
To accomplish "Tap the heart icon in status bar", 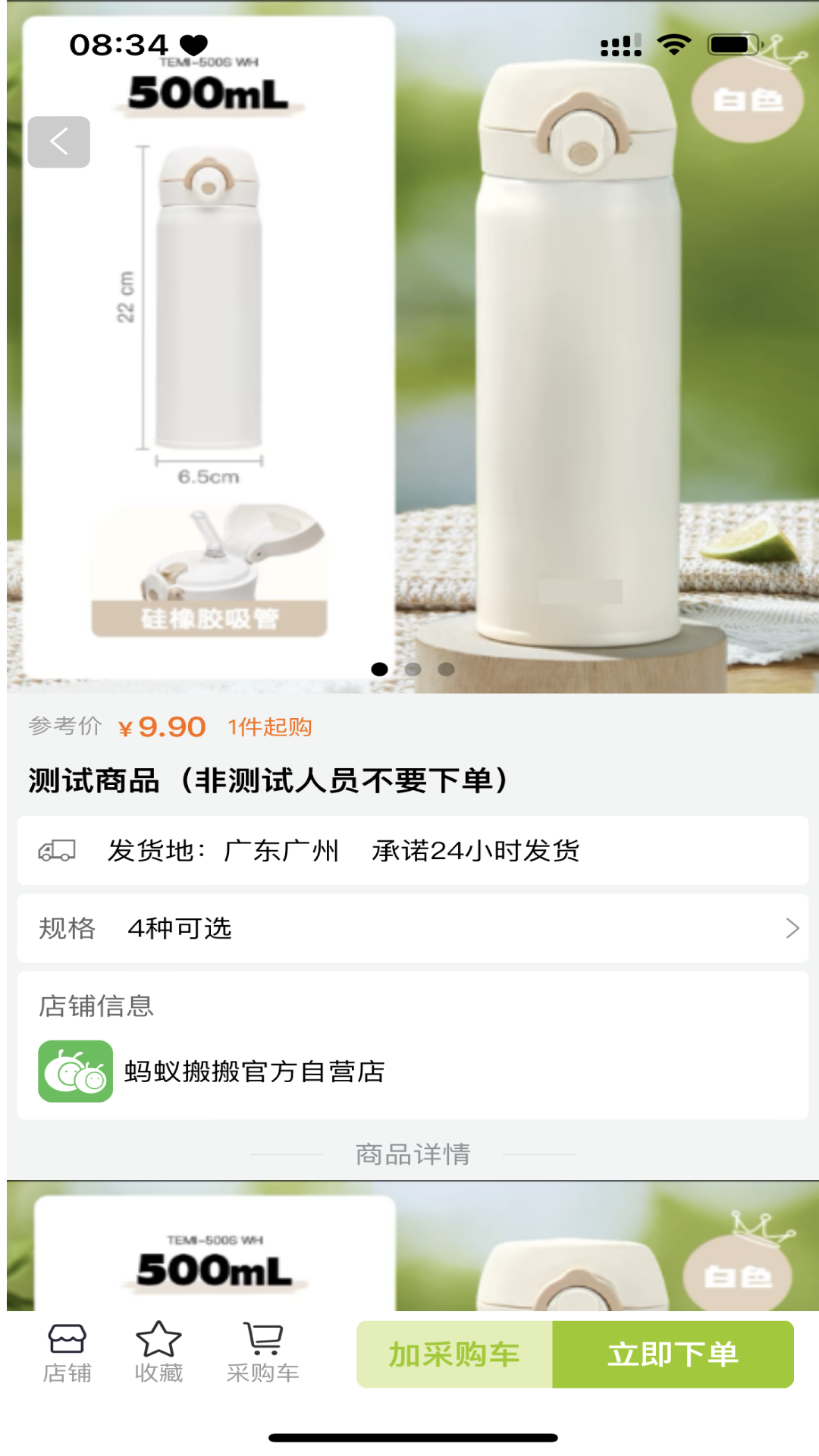I will tap(196, 44).
